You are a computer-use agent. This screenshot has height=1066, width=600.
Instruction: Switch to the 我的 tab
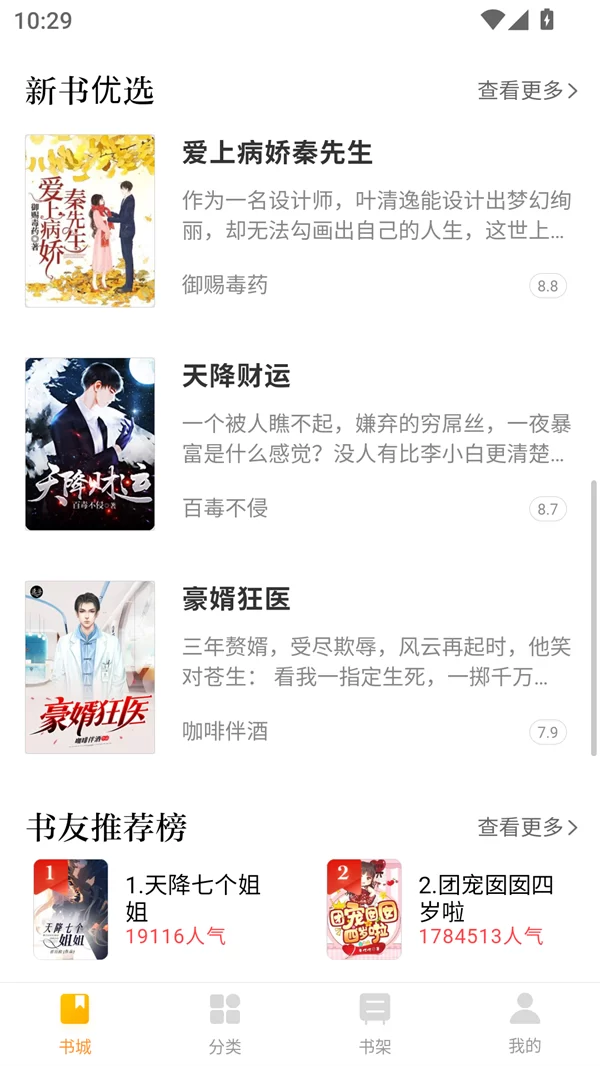525,1023
